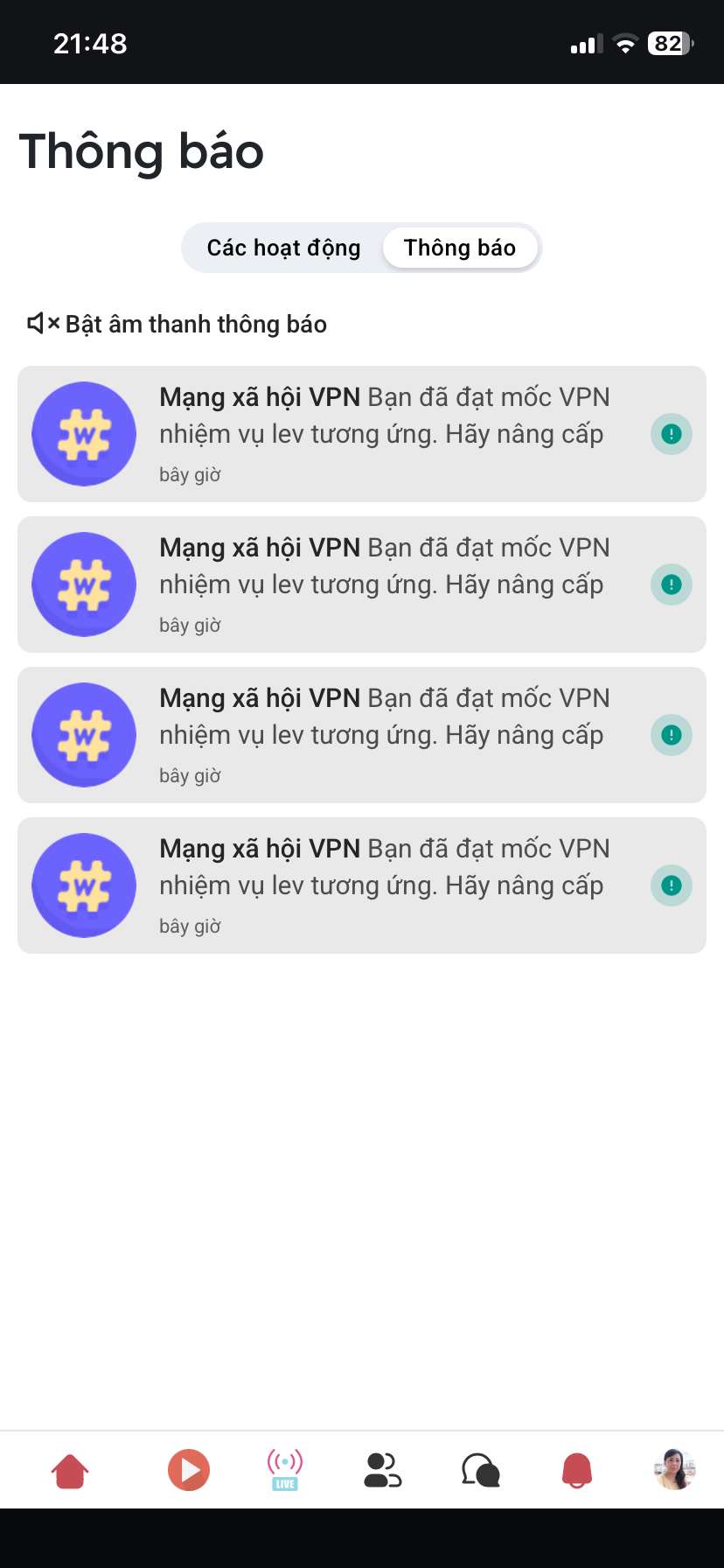Viewport: 724px width, 1568px height.
Task: Open the LIVE streaming tab
Action: click(x=285, y=1470)
